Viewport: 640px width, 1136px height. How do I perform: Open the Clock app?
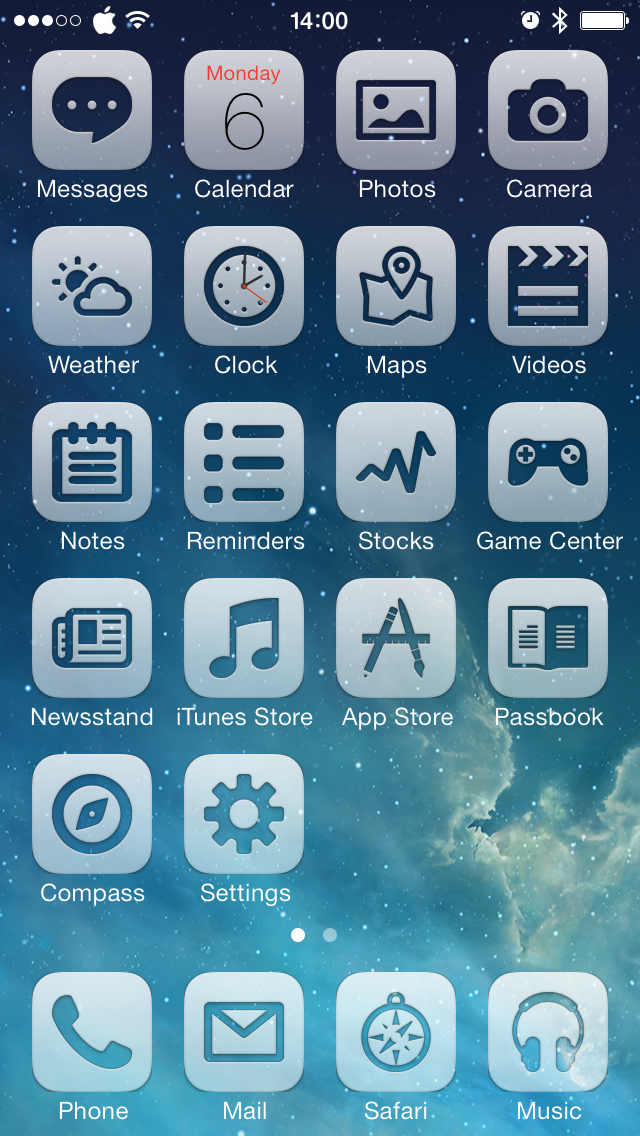[x=244, y=286]
